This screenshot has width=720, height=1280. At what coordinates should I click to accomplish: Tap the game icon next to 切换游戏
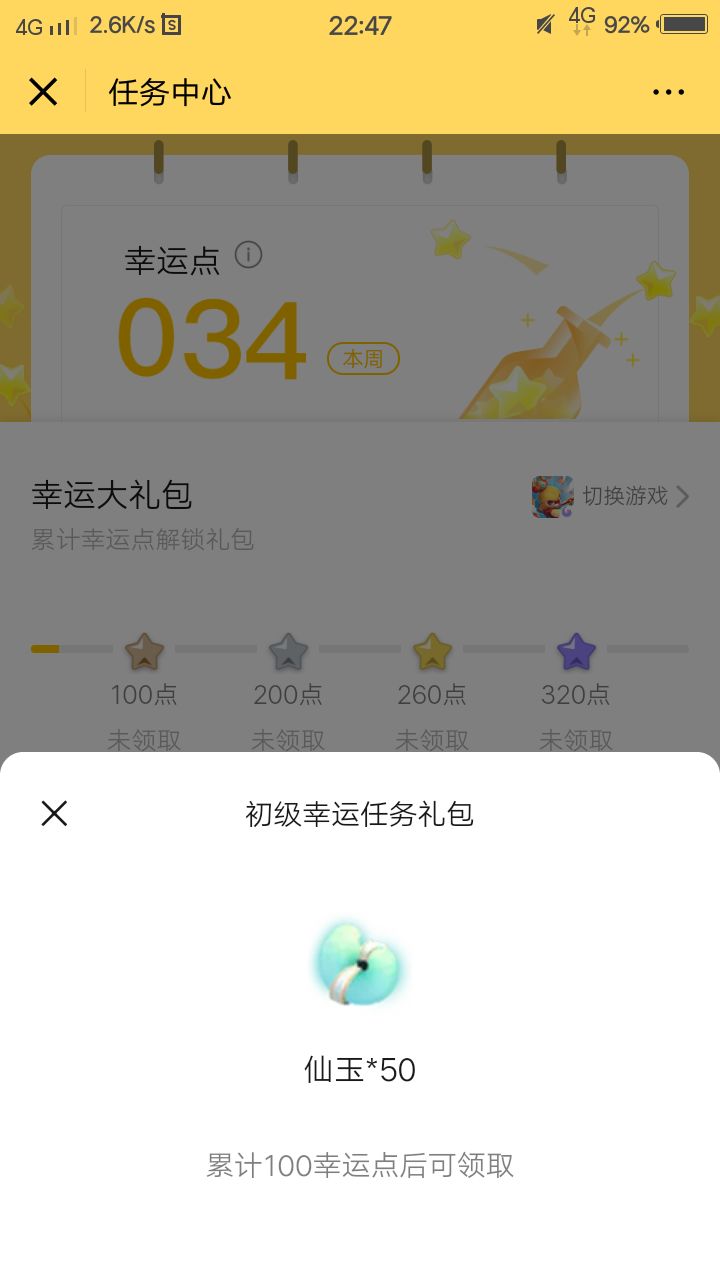click(x=552, y=496)
